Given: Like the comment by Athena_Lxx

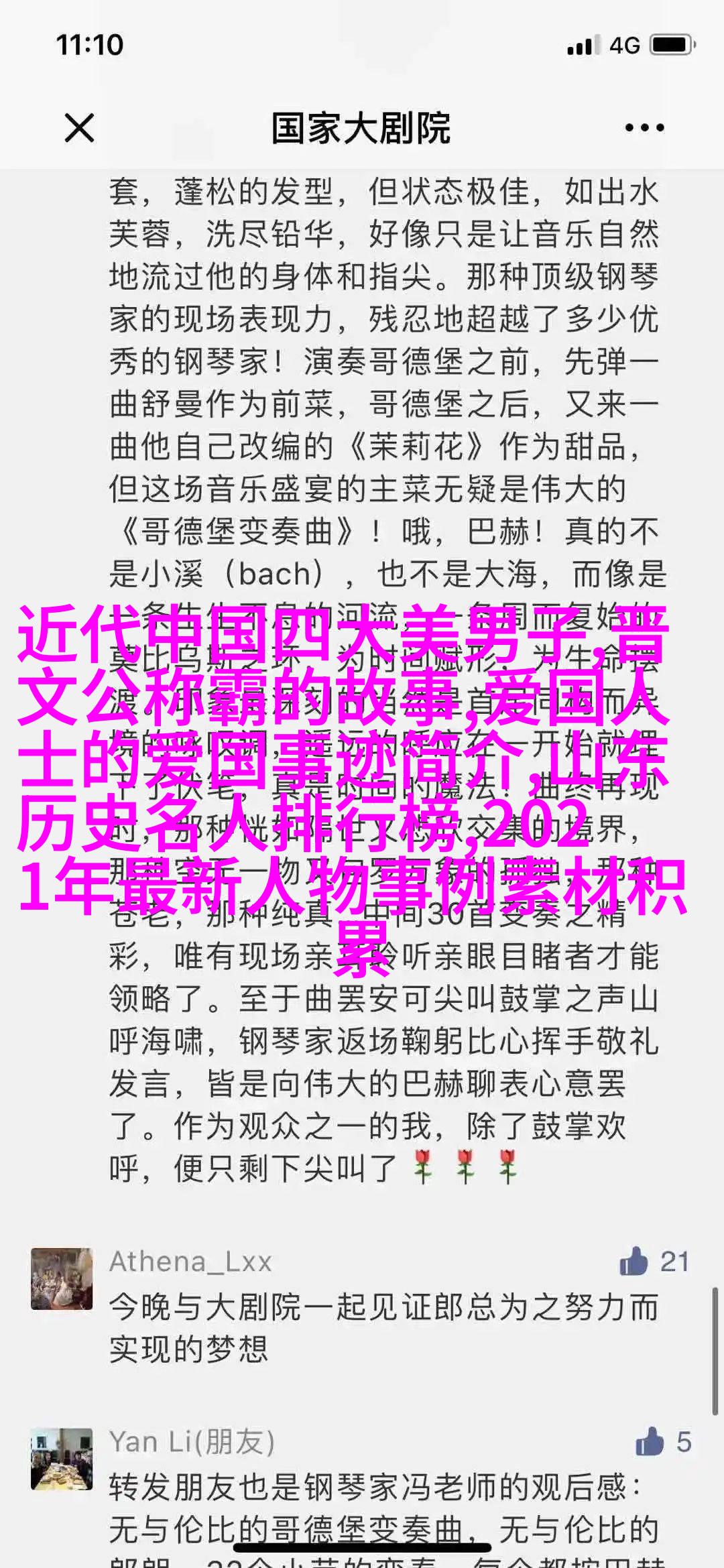Looking at the screenshot, I should pos(634,1262).
